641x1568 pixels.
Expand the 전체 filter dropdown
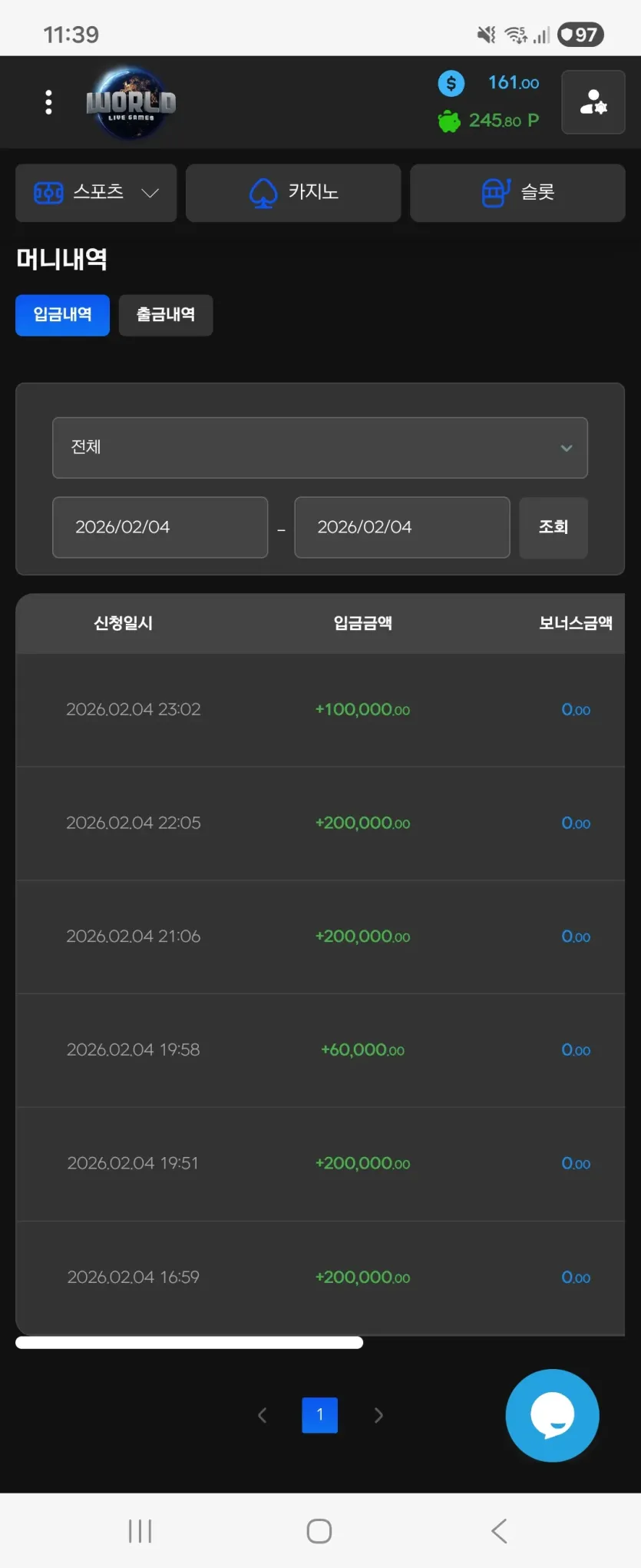320,448
